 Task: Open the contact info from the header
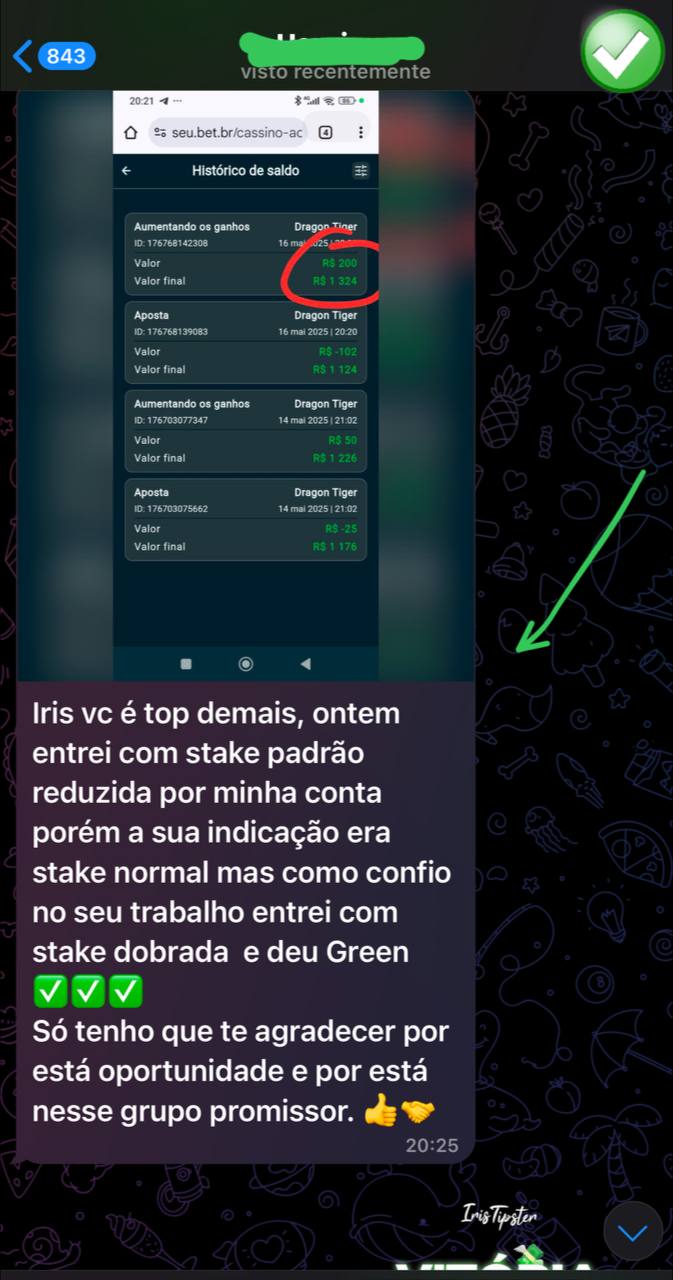coord(335,57)
